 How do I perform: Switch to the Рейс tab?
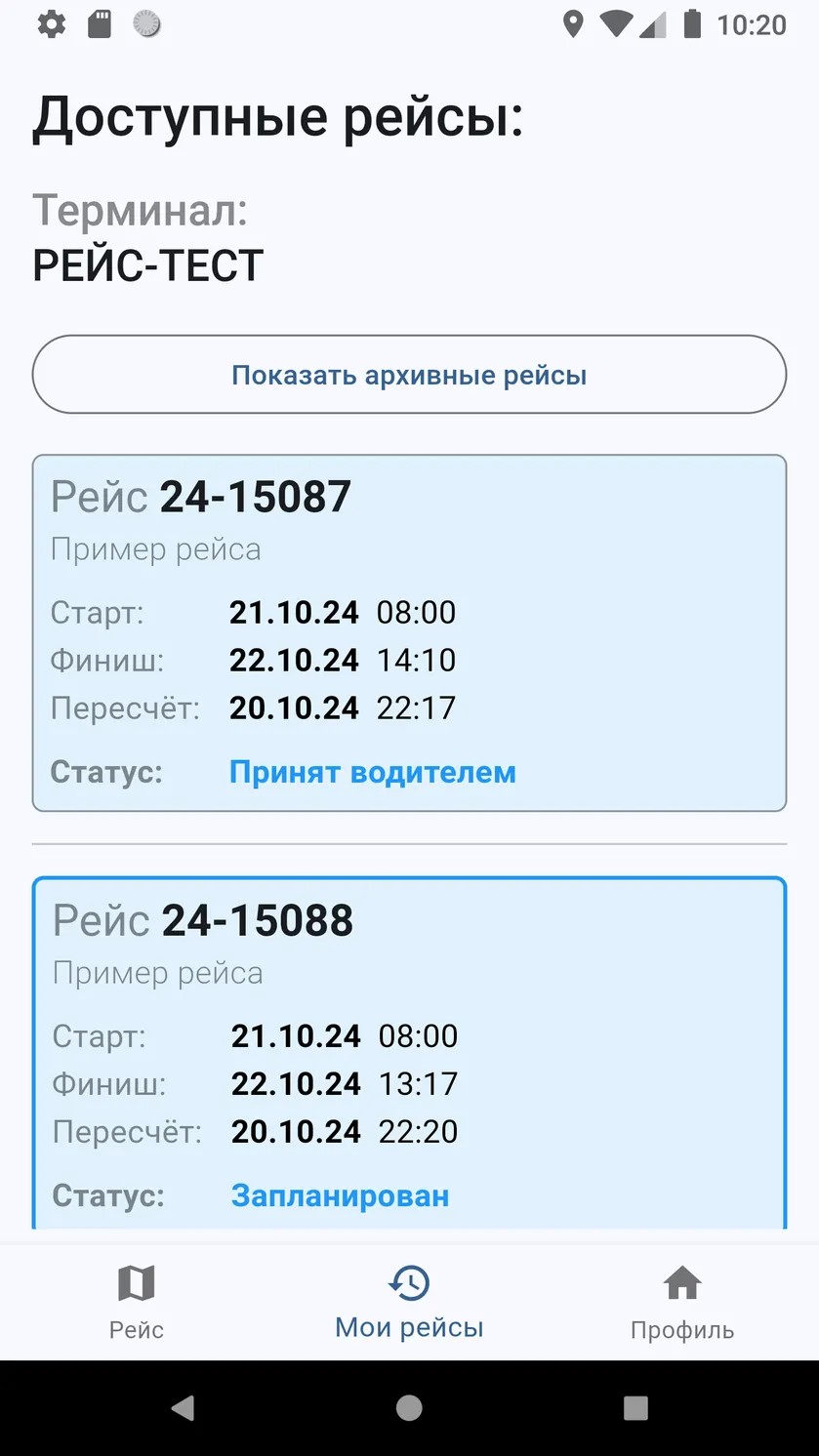137,1302
